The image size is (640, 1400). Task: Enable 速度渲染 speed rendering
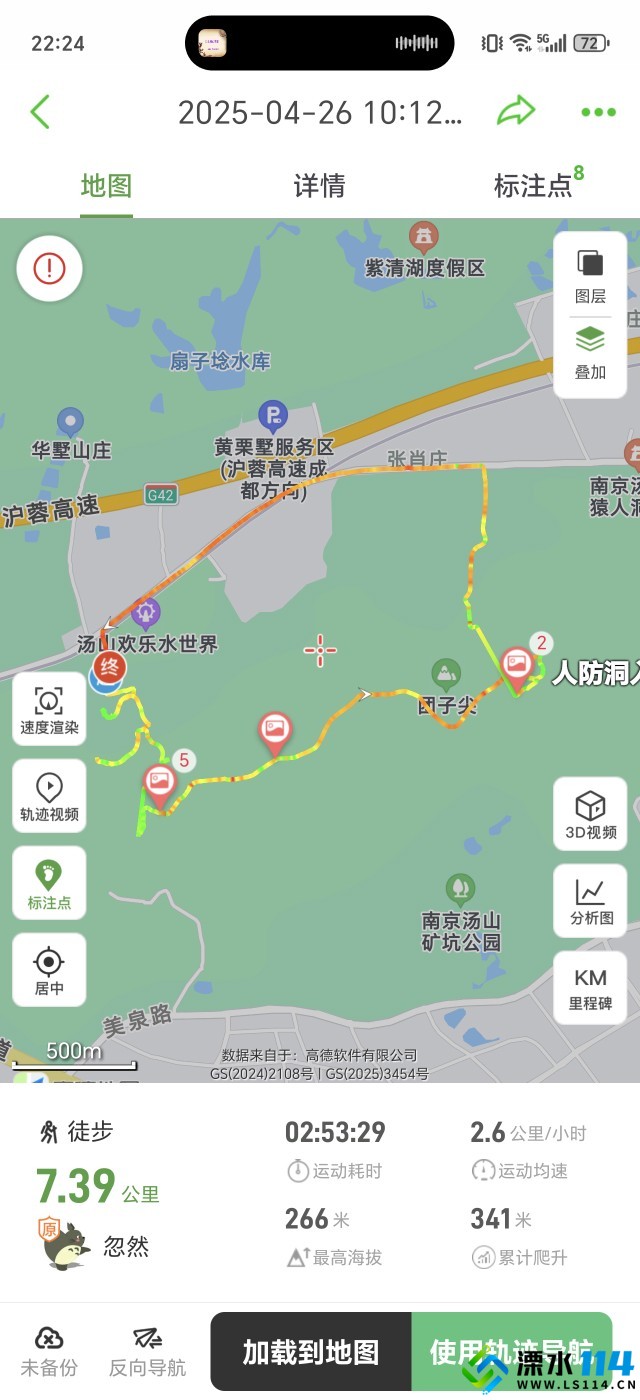49,709
